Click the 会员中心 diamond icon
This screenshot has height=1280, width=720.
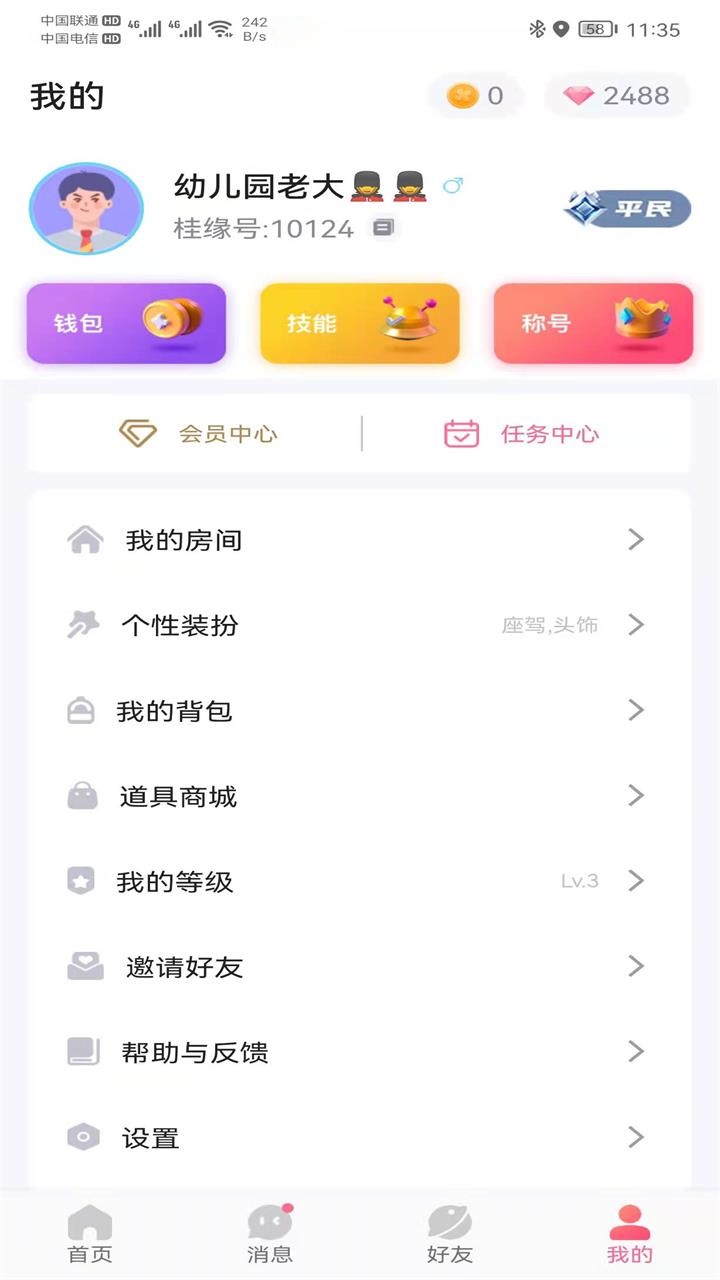[x=139, y=434]
